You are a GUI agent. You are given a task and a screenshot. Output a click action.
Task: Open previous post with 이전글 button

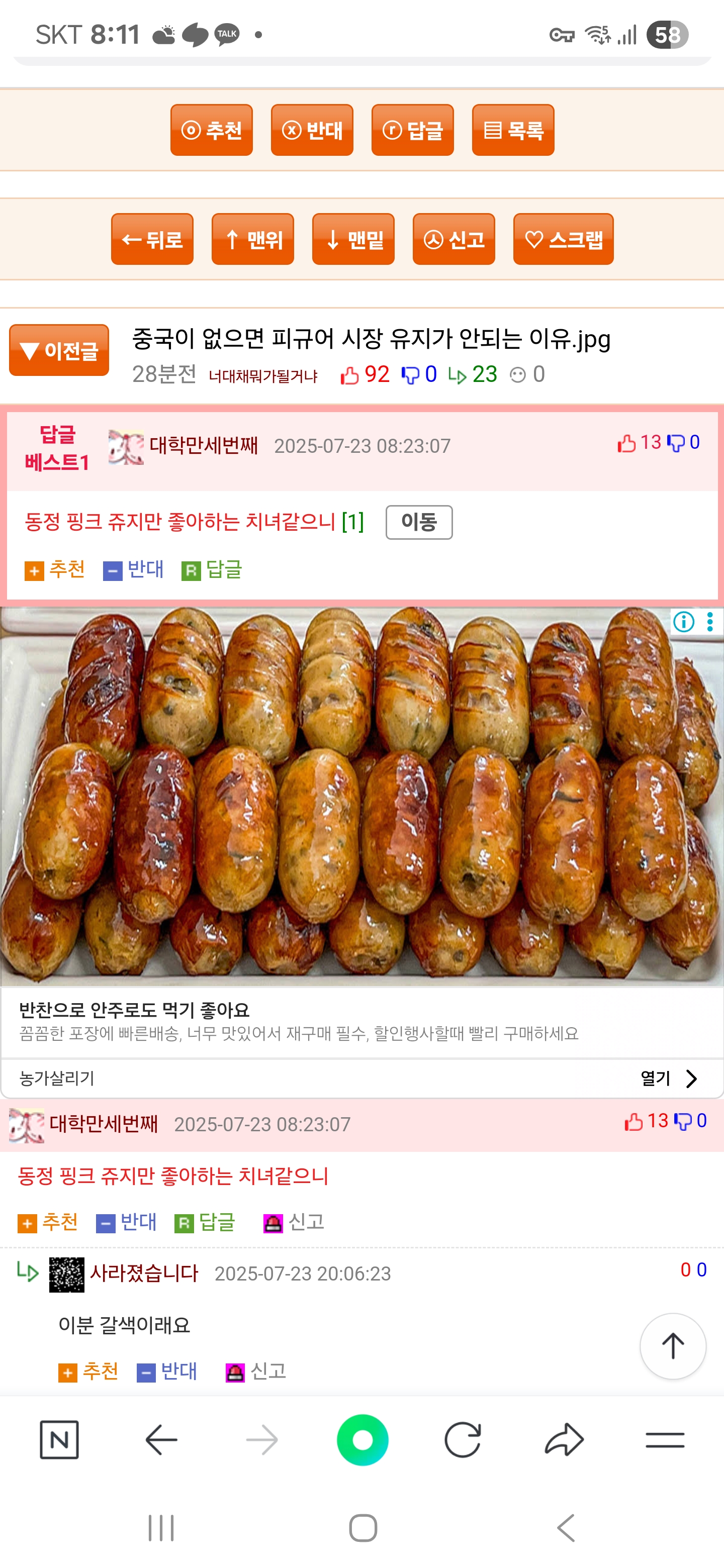(59, 350)
